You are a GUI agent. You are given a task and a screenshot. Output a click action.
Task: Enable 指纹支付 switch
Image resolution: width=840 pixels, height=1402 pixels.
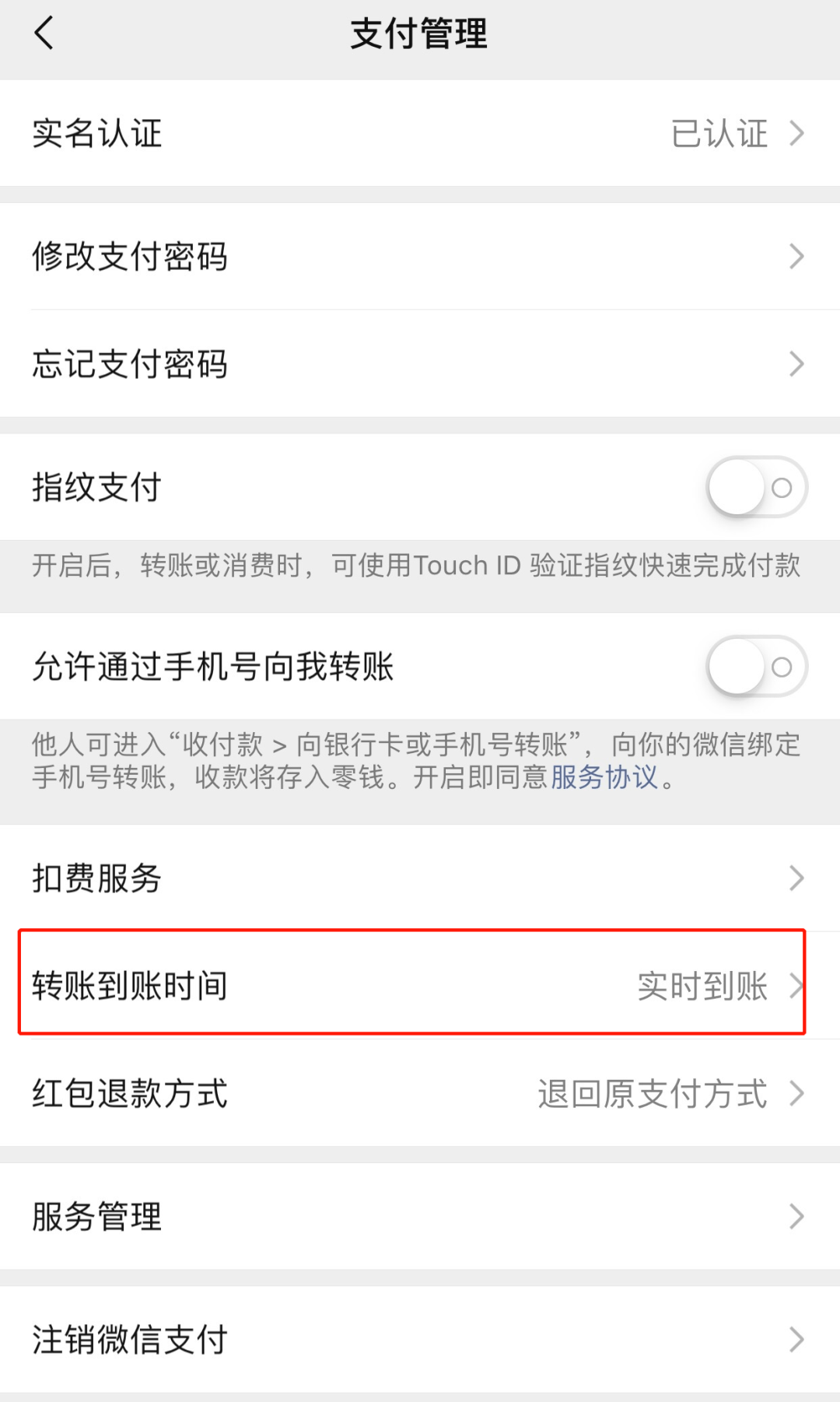[x=757, y=488]
